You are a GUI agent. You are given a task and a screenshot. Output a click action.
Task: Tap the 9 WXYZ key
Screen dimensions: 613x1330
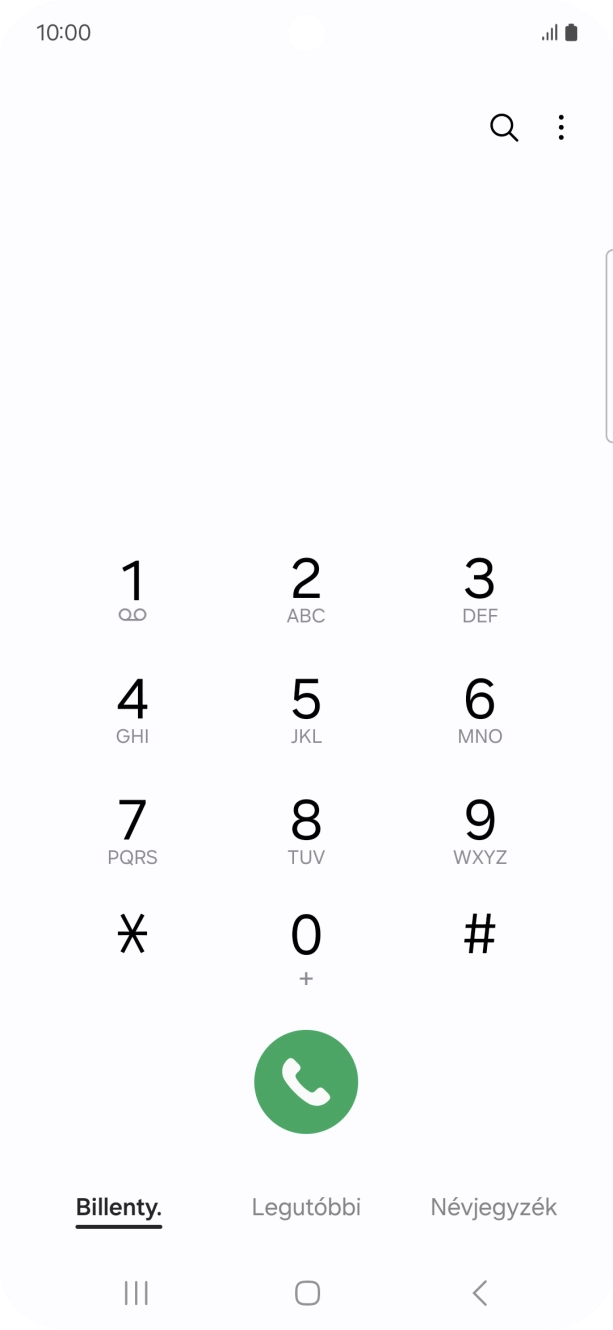pyautogui.click(x=480, y=831)
